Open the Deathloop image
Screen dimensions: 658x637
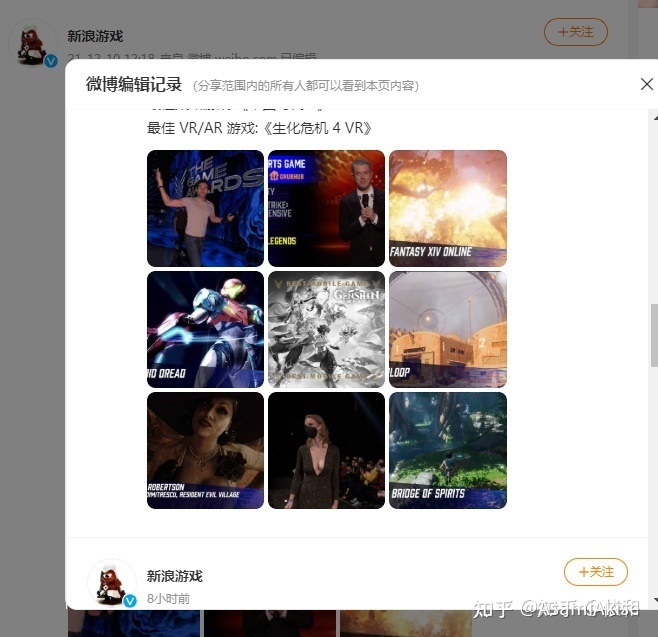click(x=447, y=329)
